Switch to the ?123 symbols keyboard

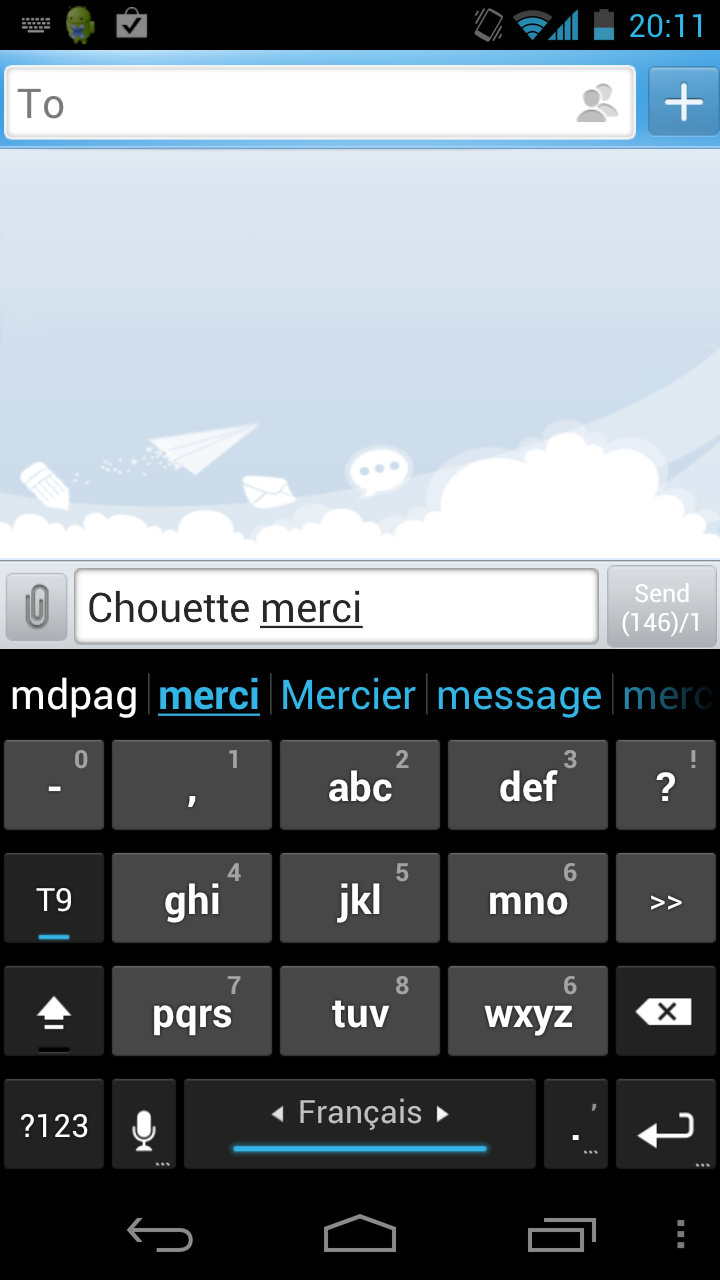pos(54,1125)
